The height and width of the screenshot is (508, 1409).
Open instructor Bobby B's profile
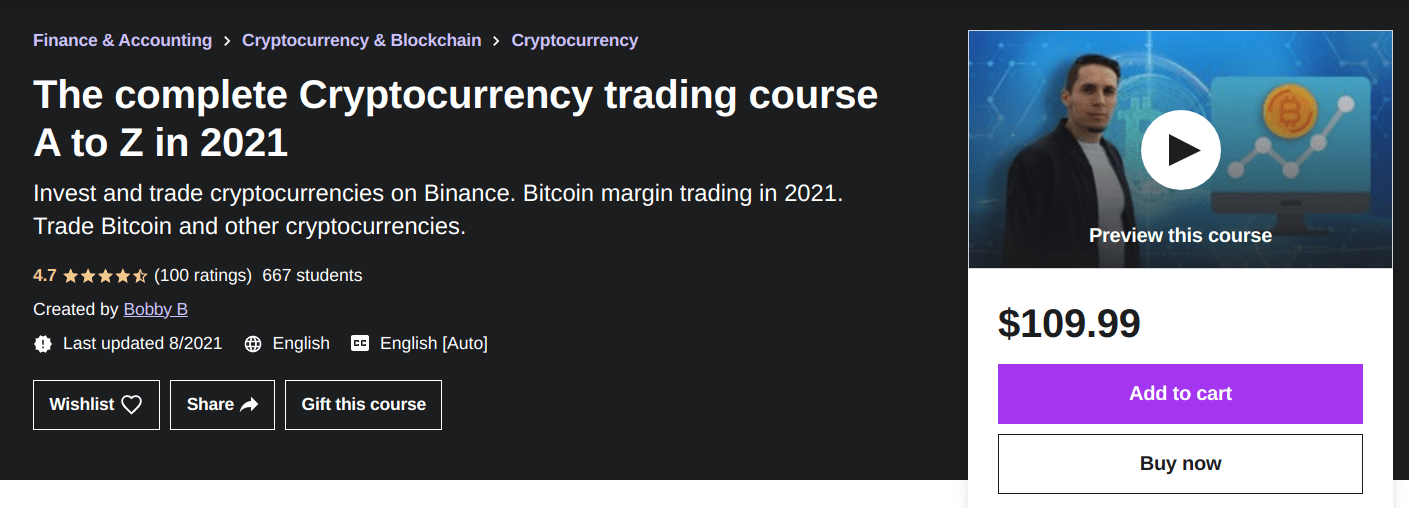tap(155, 309)
